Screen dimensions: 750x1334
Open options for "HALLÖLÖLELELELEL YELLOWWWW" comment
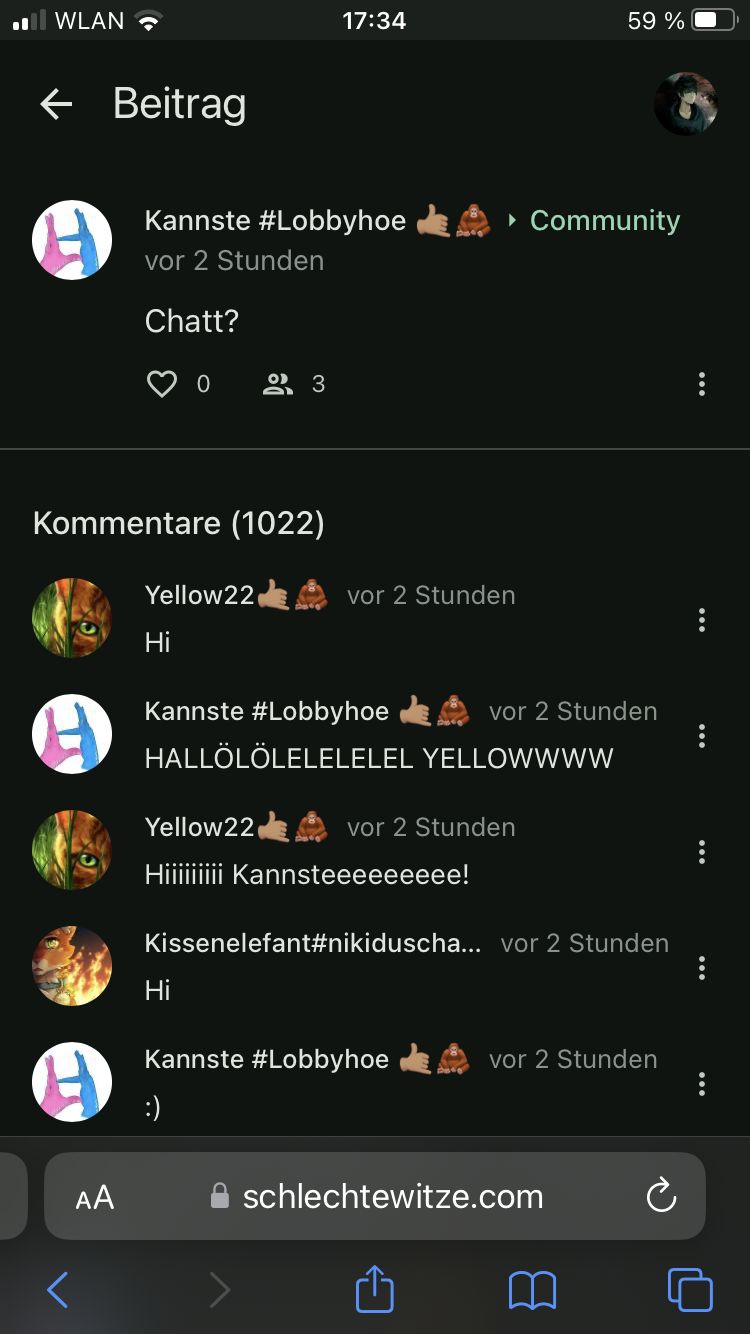coord(702,736)
